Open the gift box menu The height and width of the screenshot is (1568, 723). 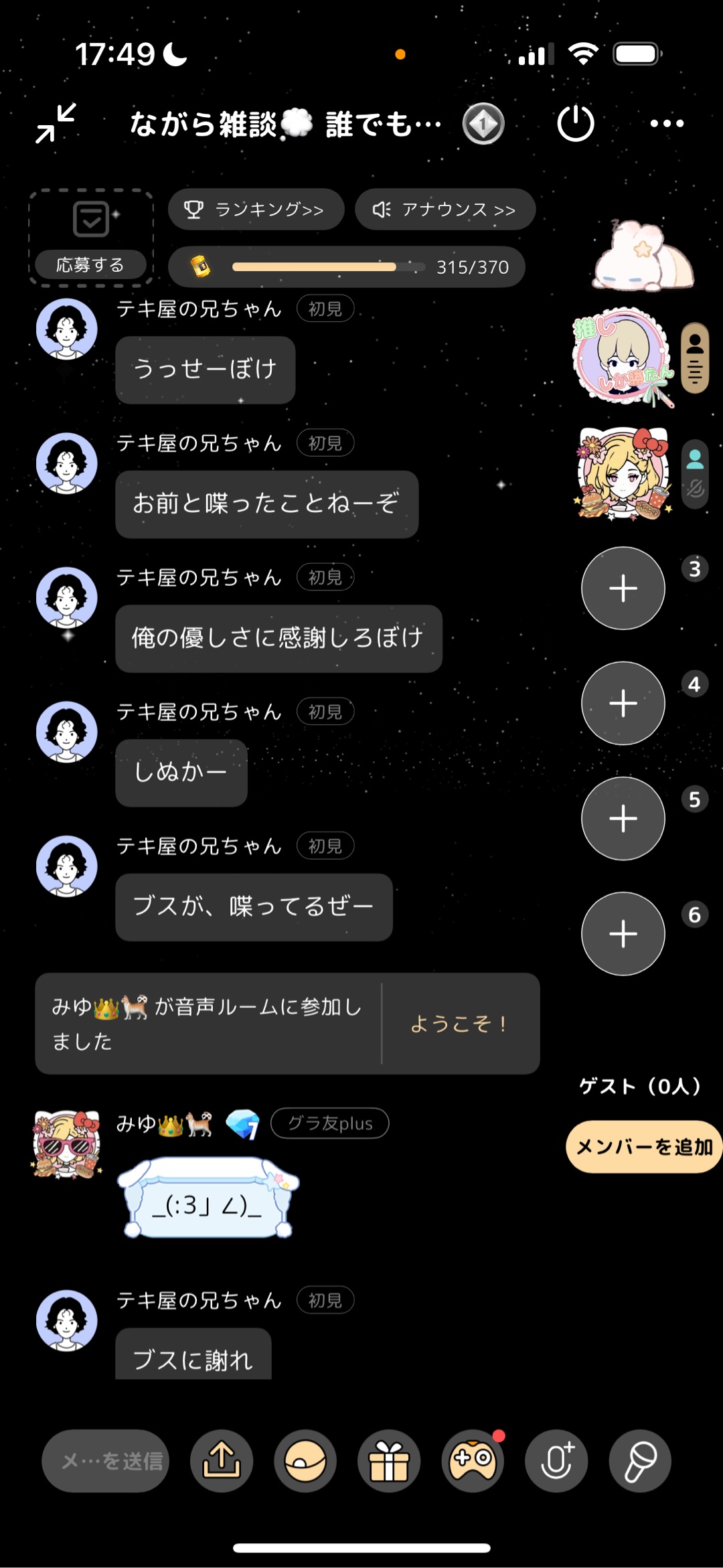pyautogui.click(x=389, y=1460)
